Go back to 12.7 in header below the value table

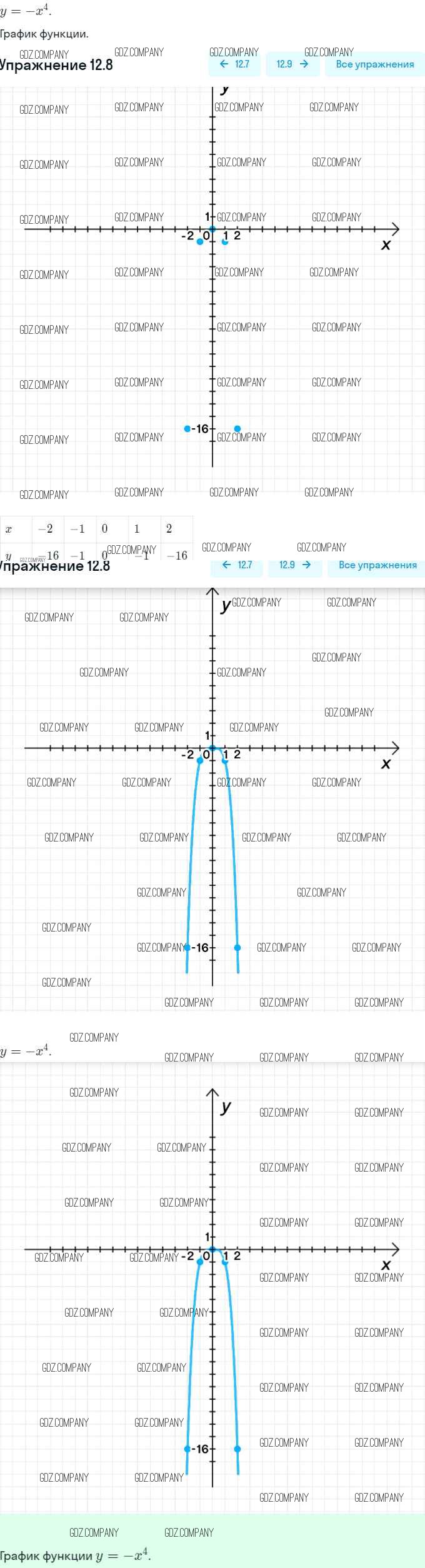tap(237, 565)
